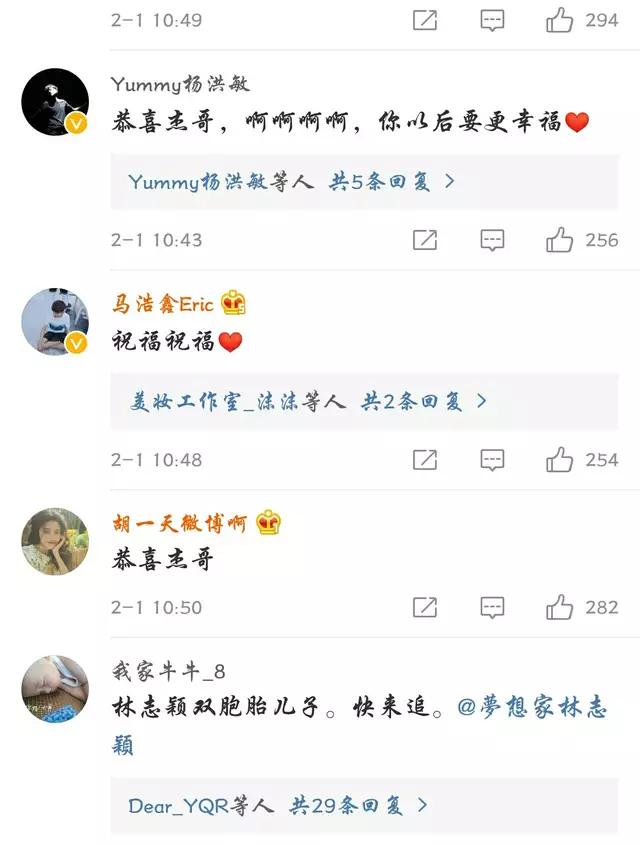The height and width of the screenshot is (845, 640).
Task: Reply to 胡一天微博啊's comment
Action: pos(492,607)
